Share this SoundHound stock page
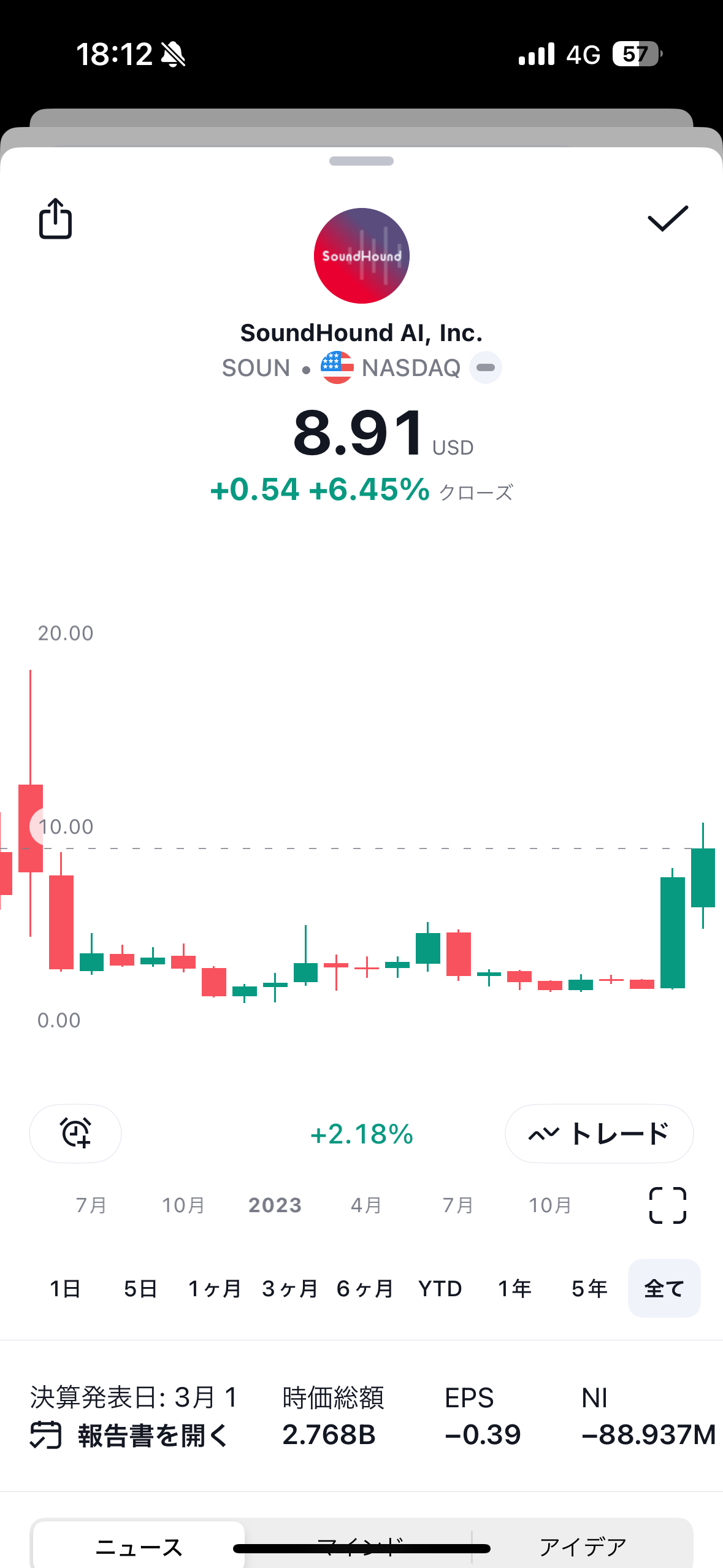 pyautogui.click(x=55, y=218)
